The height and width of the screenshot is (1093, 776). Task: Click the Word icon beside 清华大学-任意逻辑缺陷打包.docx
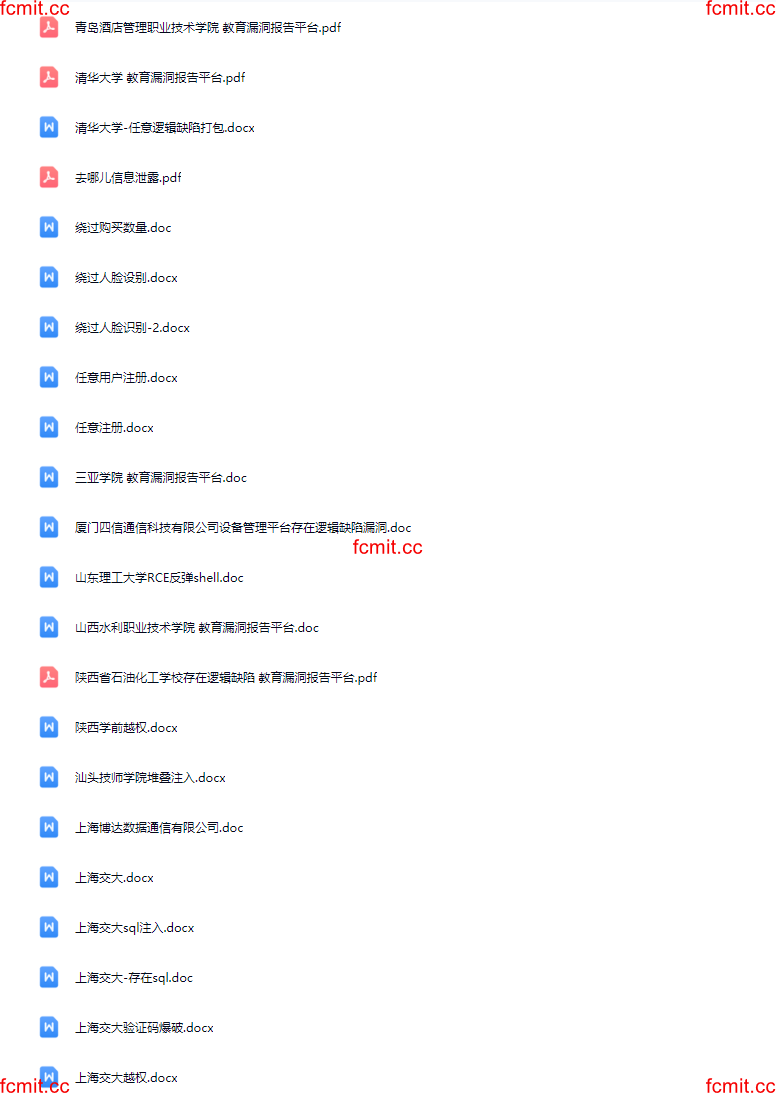pyautogui.click(x=48, y=127)
